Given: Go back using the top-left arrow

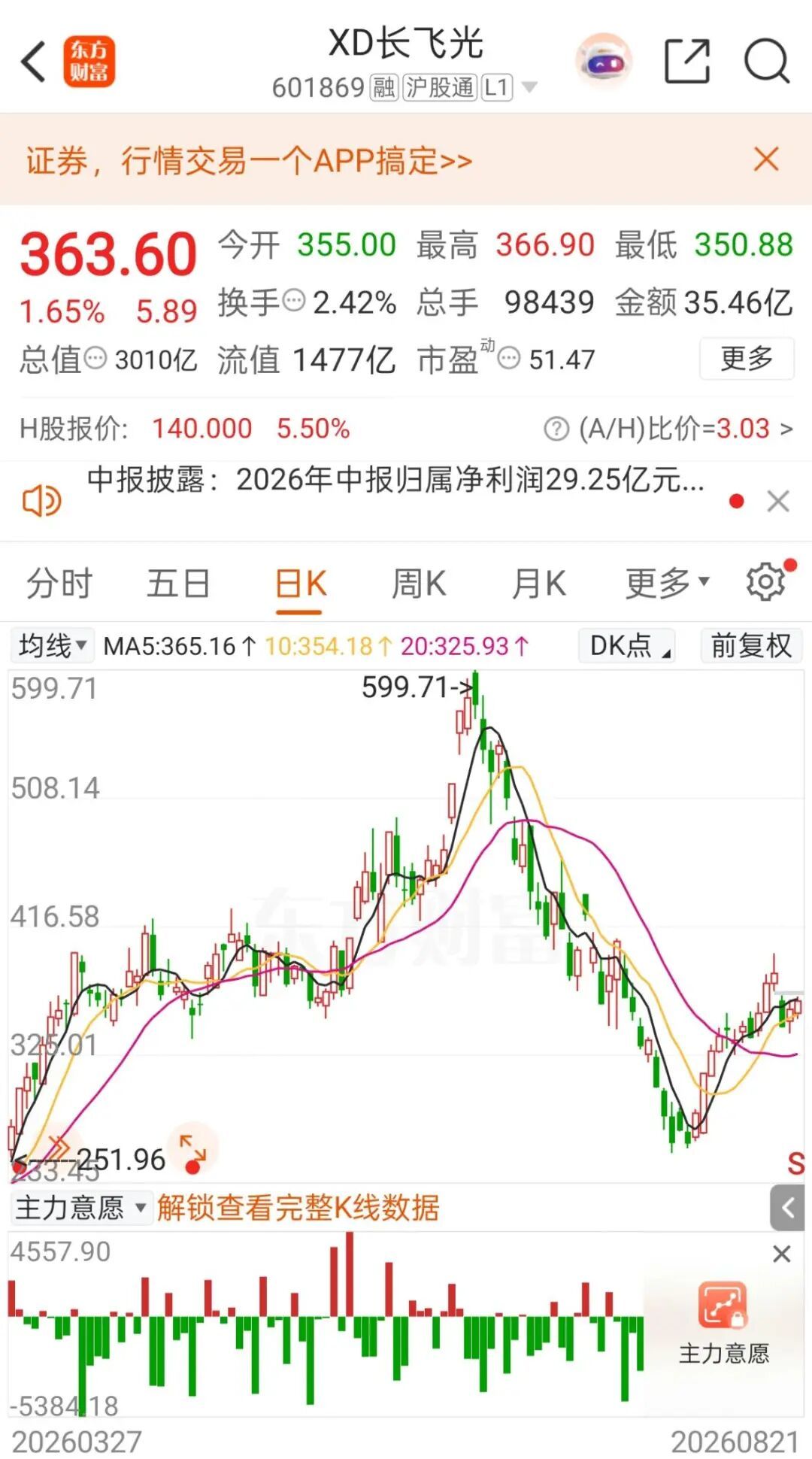Looking at the screenshot, I should [x=34, y=62].
